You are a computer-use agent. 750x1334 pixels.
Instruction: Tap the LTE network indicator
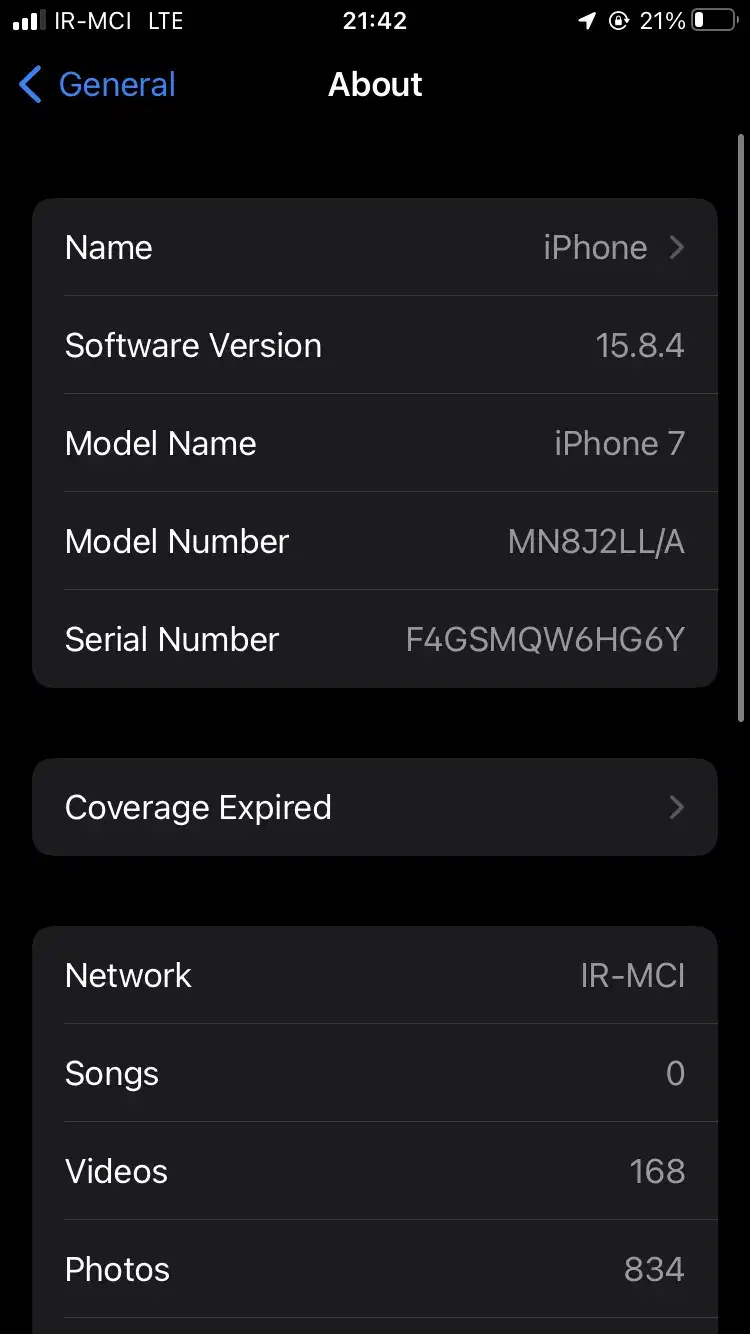[163, 19]
